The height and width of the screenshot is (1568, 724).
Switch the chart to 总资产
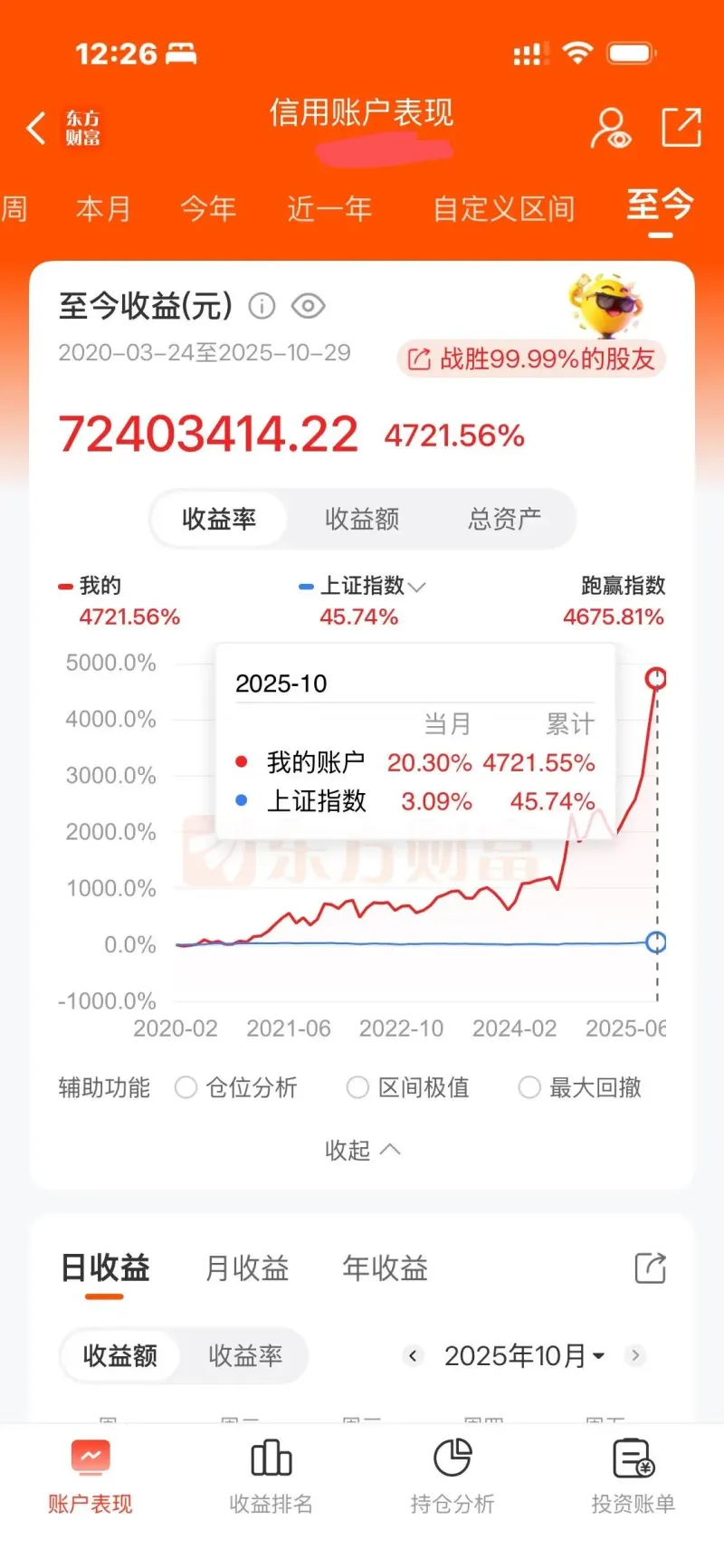pos(504,519)
